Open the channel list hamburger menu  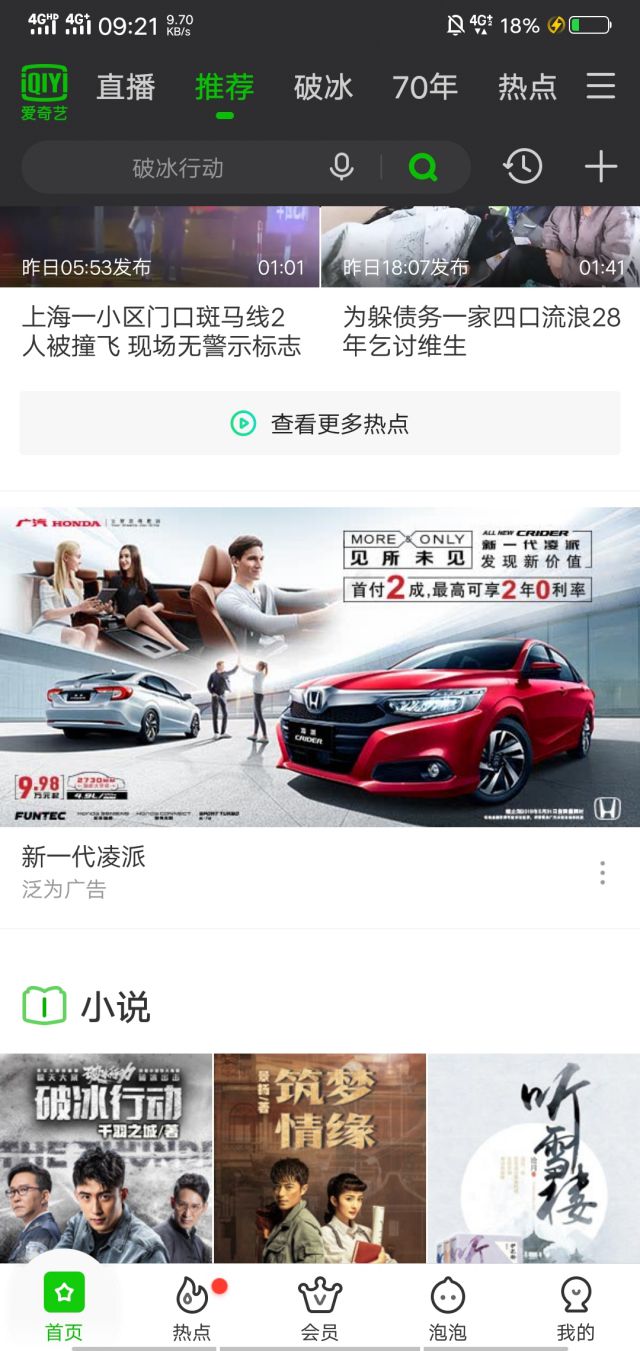click(x=601, y=86)
